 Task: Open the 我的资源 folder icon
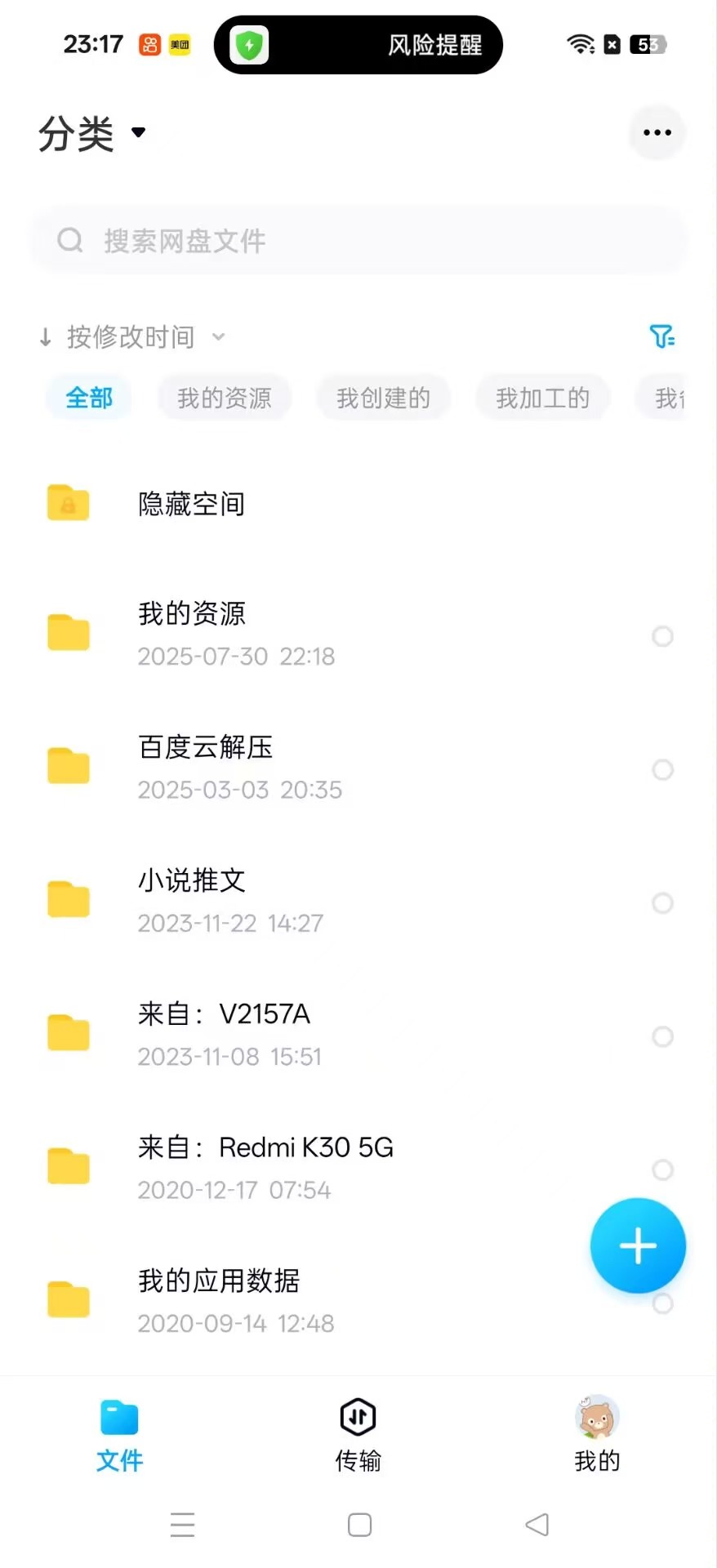click(68, 631)
